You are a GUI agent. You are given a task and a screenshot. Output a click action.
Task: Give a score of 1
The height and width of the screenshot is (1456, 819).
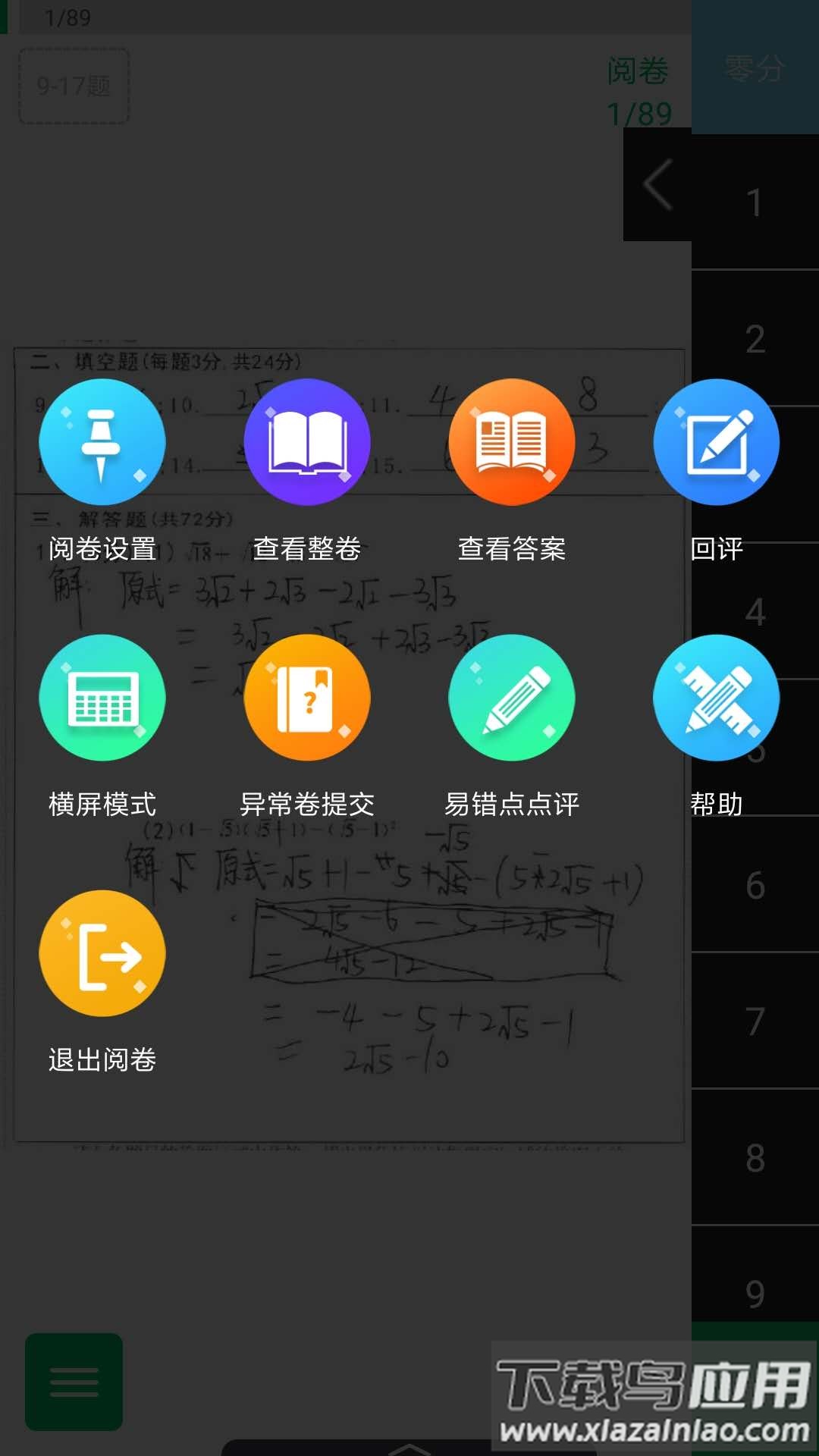[x=755, y=202]
